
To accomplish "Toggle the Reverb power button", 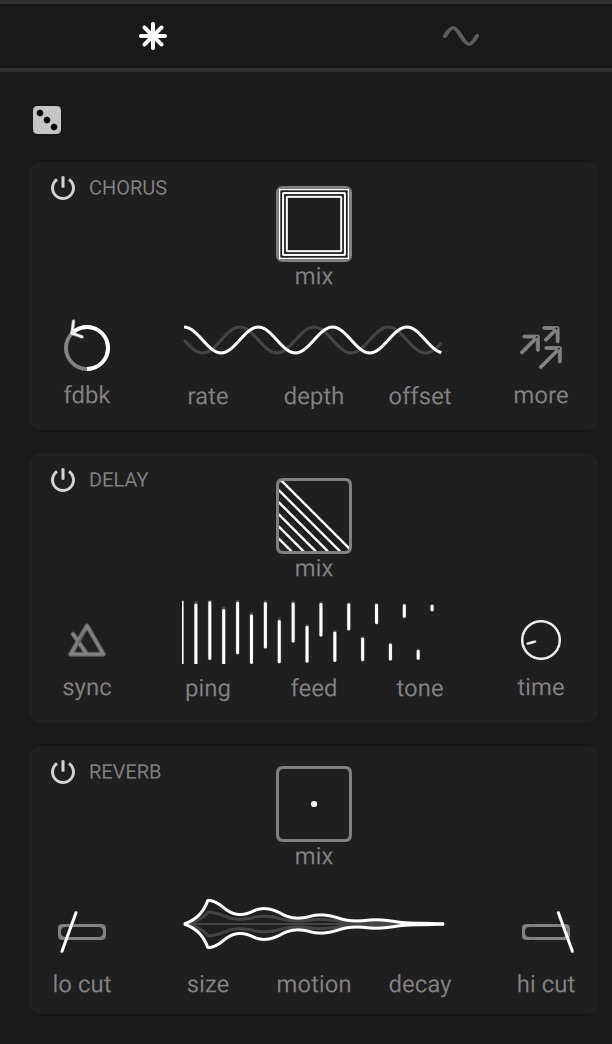I will click(x=63, y=772).
